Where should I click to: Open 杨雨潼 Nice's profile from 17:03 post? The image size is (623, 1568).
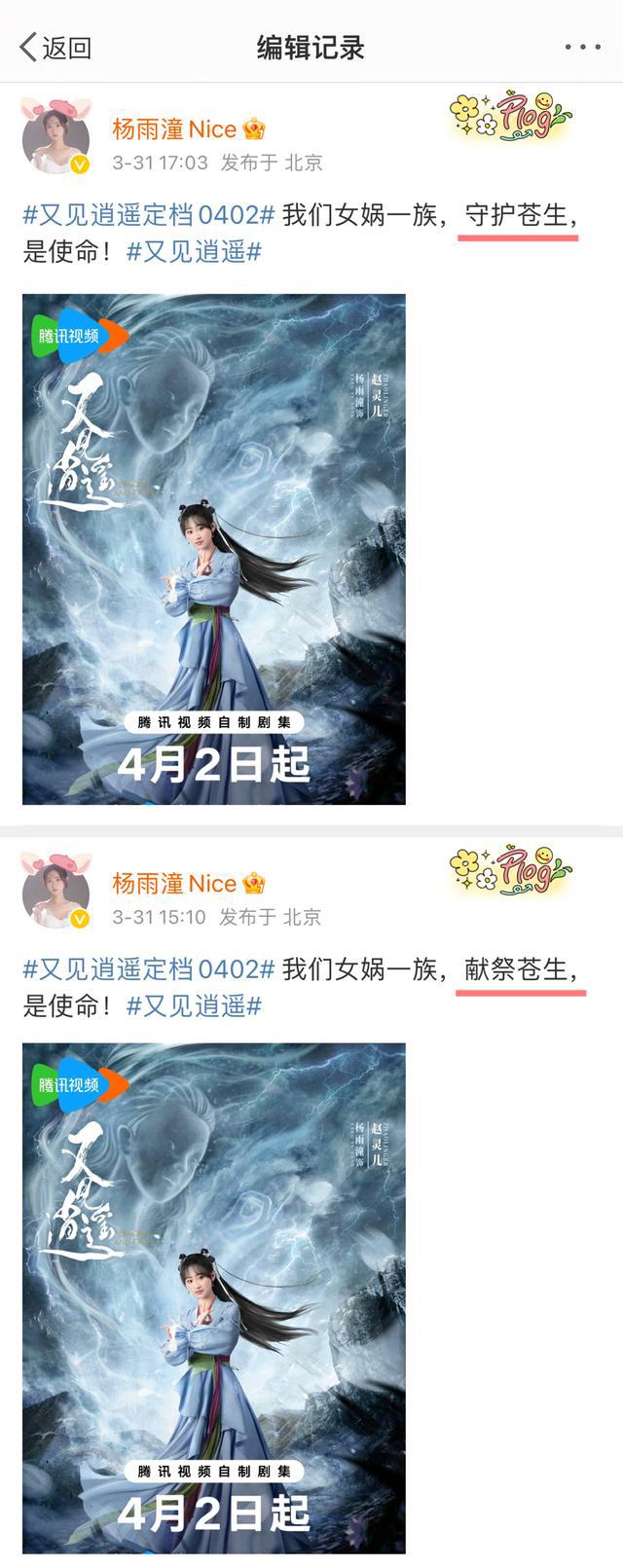(174, 129)
